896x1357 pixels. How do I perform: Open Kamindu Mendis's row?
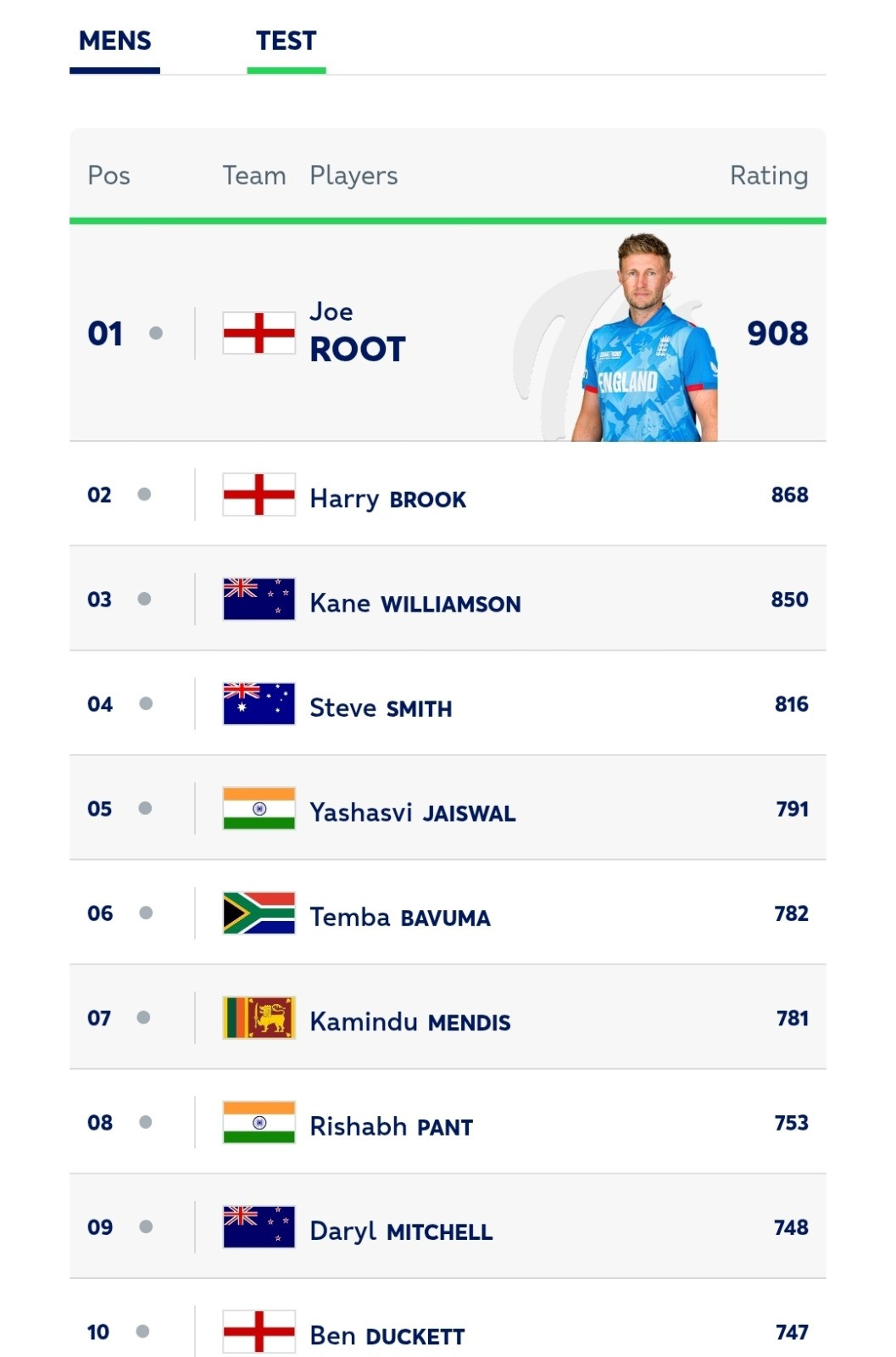409,1021
